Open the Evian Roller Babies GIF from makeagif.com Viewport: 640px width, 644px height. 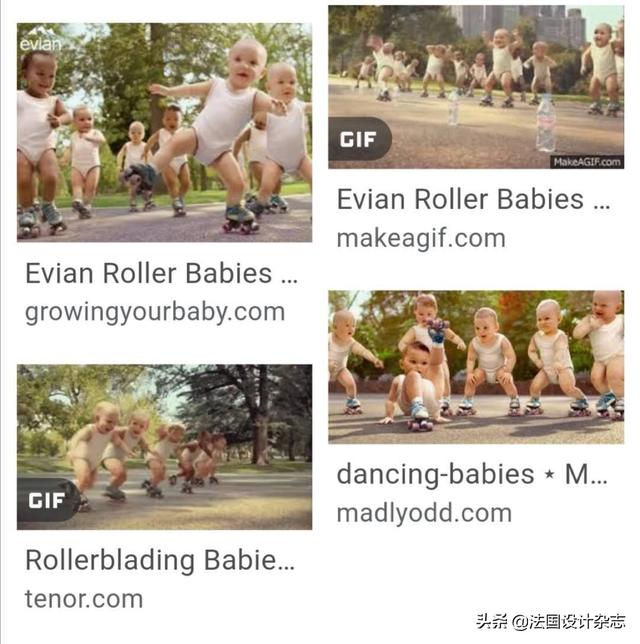pos(476,87)
